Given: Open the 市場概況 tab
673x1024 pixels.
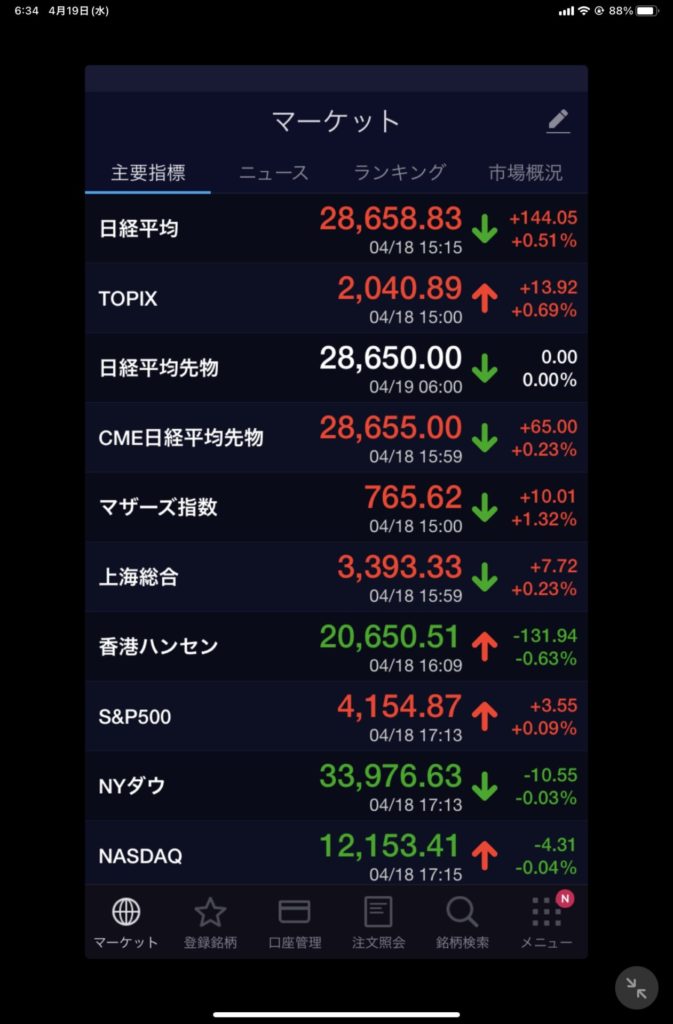Looking at the screenshot, I should click(525, 172).
